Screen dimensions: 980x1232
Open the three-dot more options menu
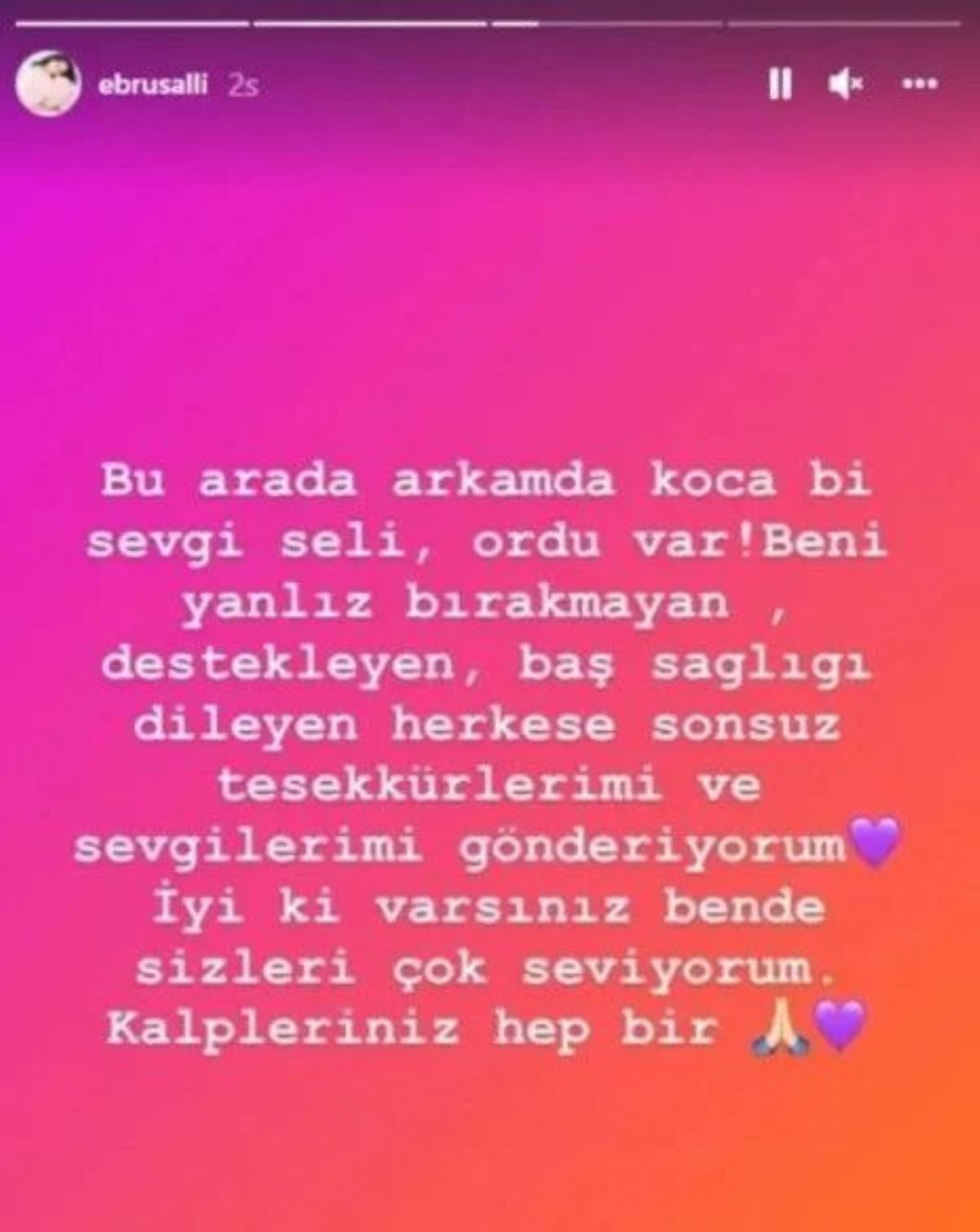point(920,83)
